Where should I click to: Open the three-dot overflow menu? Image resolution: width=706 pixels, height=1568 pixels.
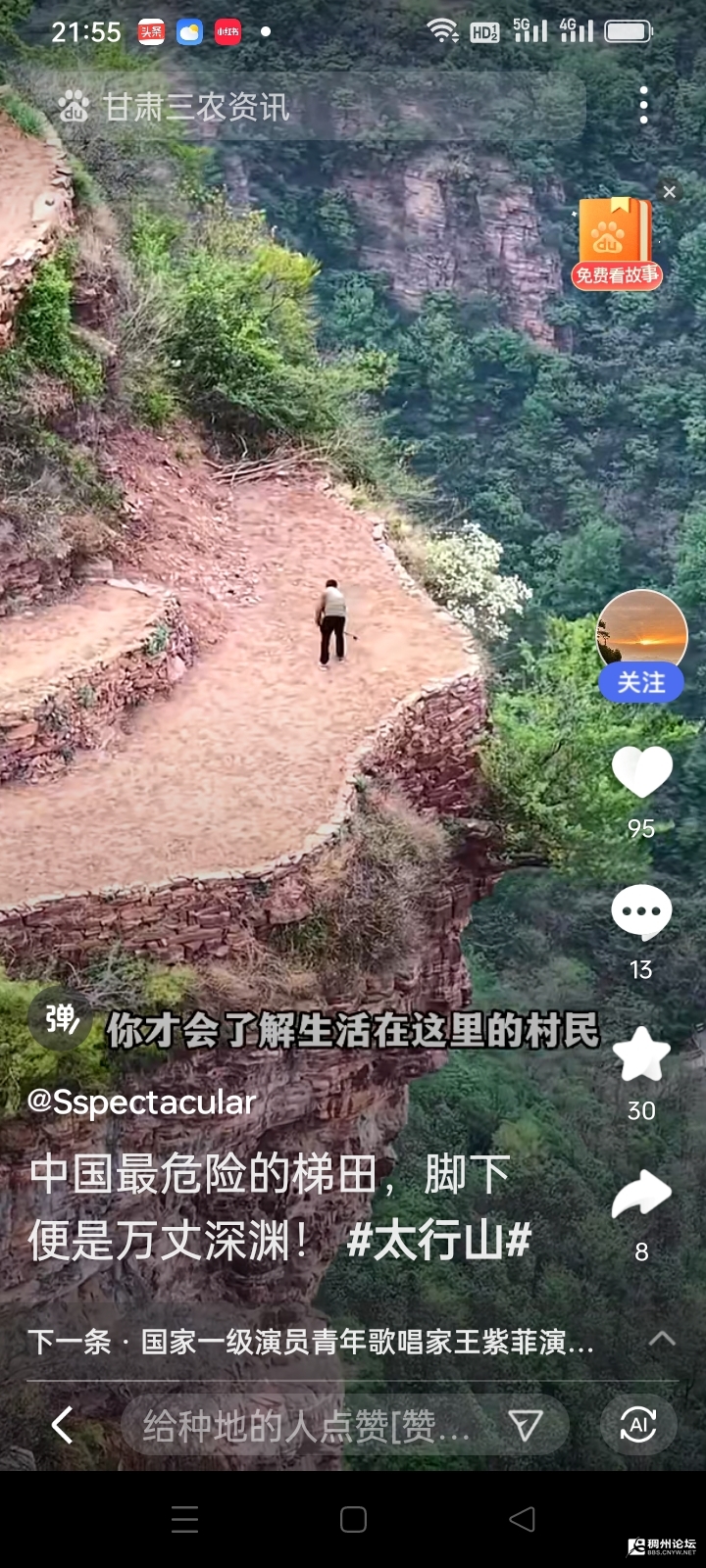pos(643,105)
